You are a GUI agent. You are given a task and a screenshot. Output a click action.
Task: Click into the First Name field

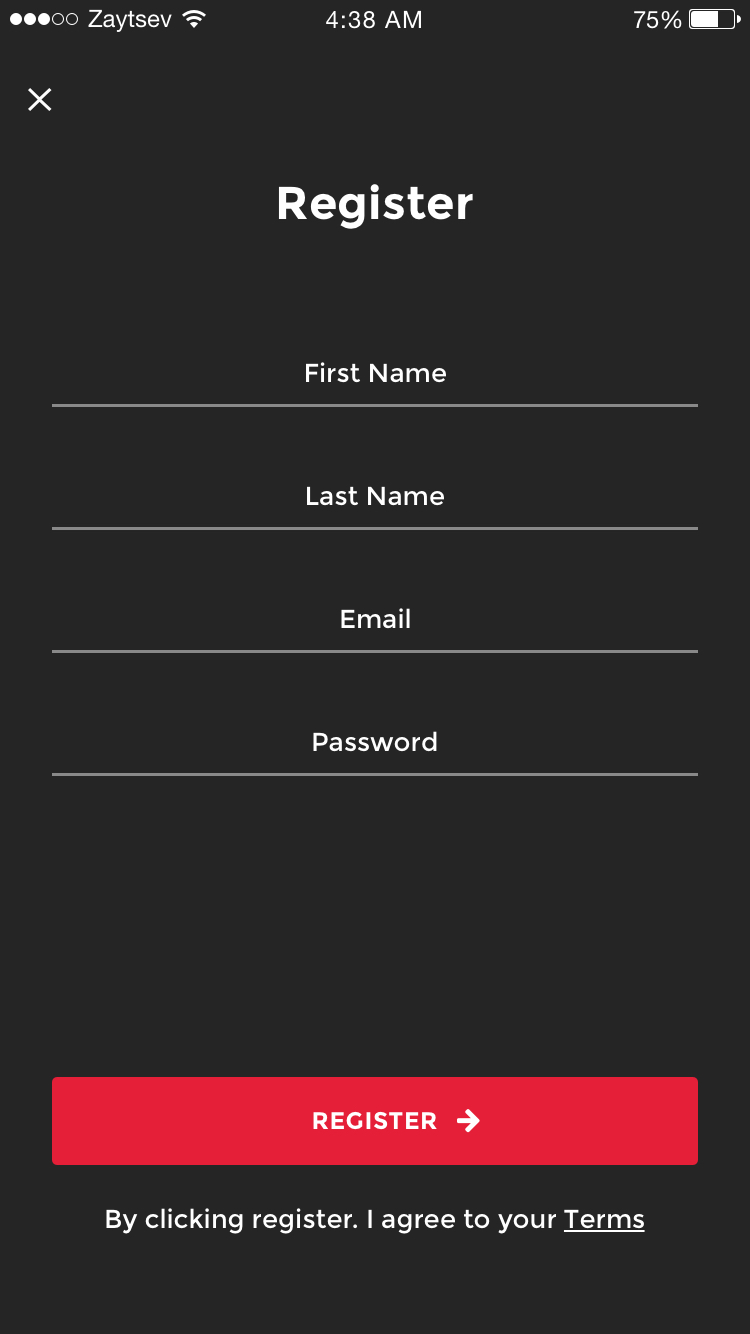[375, 373]
